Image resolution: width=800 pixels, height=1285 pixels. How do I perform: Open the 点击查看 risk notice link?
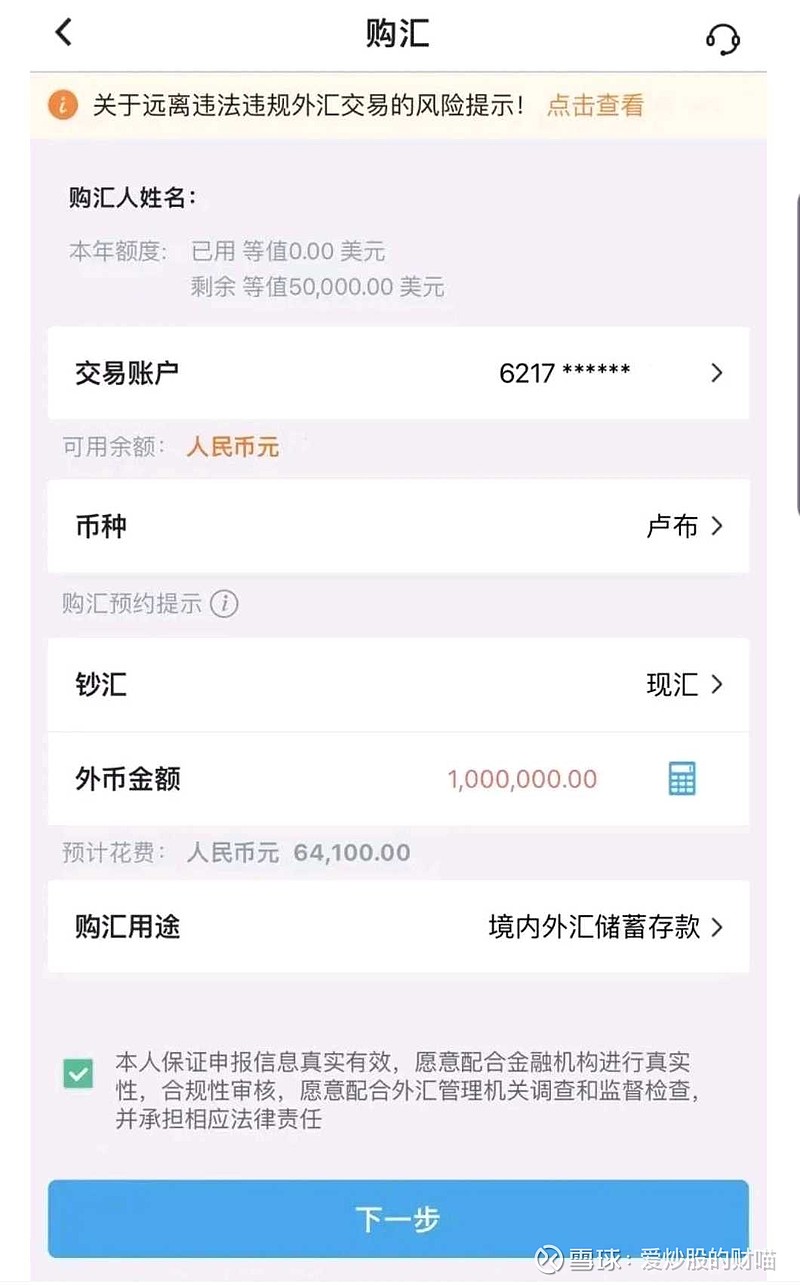595,104
